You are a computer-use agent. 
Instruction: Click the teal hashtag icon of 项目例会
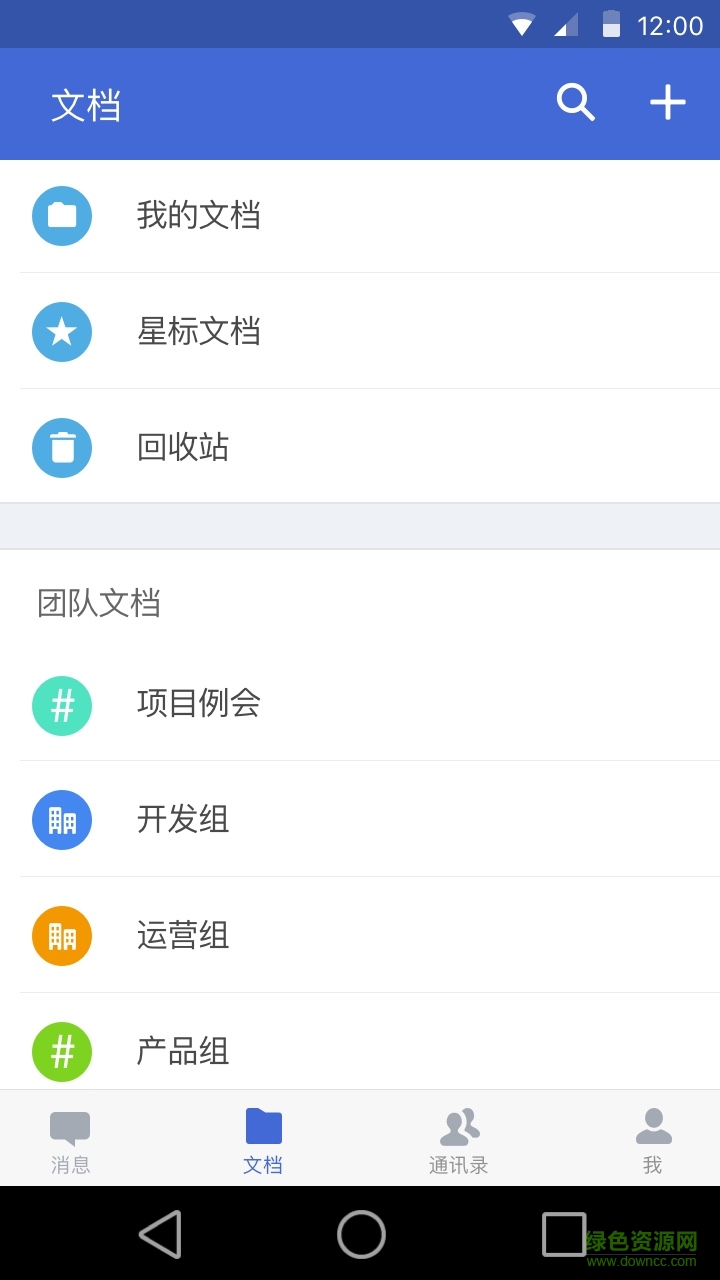(x=62, y=705)
